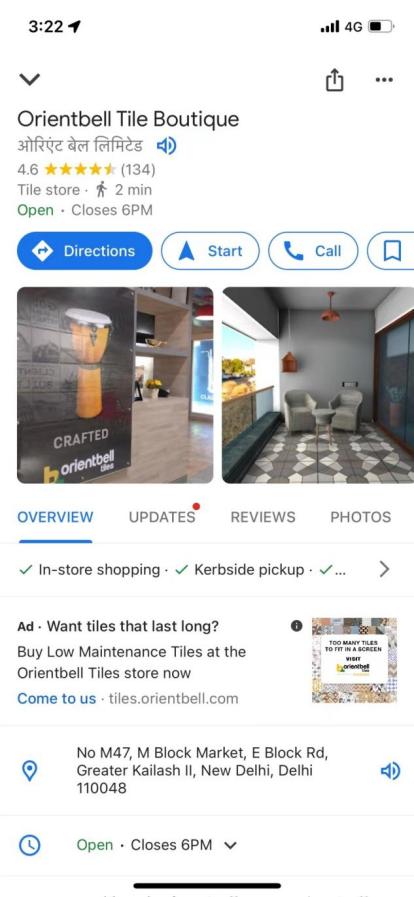
Task: Call Orientbell Tile Boutique
Action: pyautogui.click(x=313, y=251)
